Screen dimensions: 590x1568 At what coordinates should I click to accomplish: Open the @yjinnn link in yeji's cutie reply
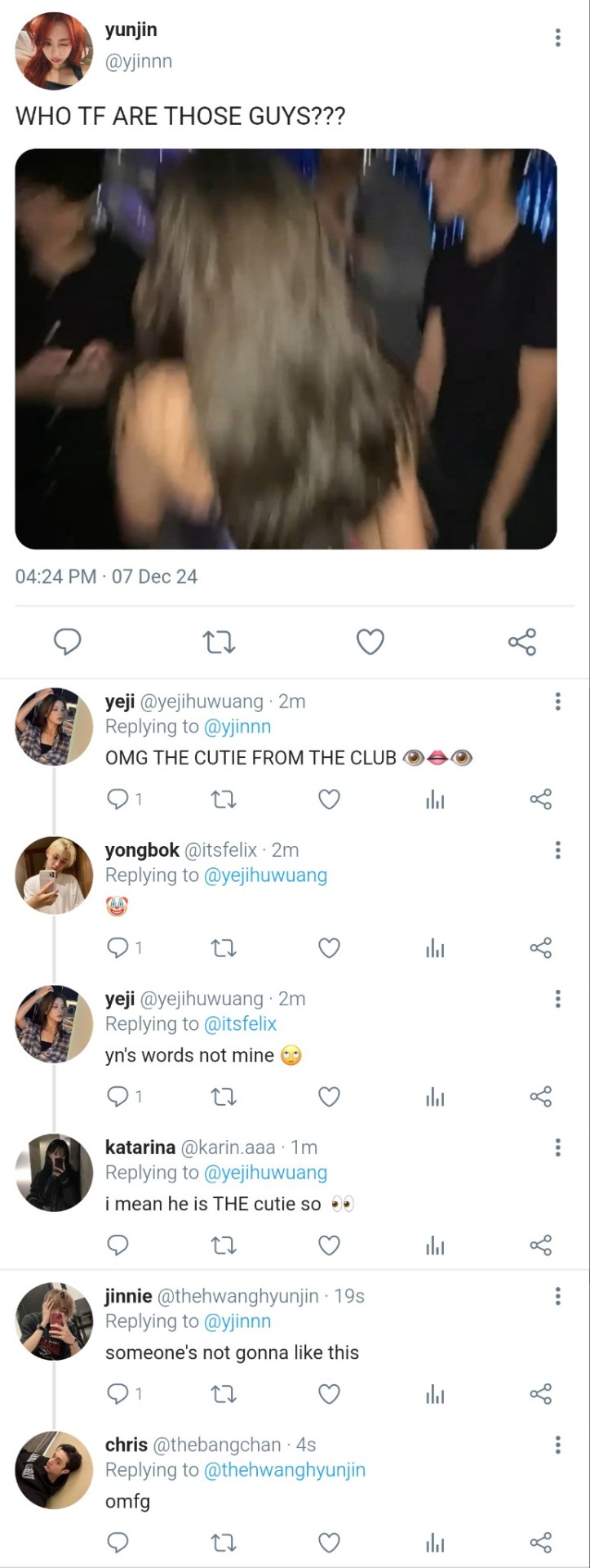point(237,726)
